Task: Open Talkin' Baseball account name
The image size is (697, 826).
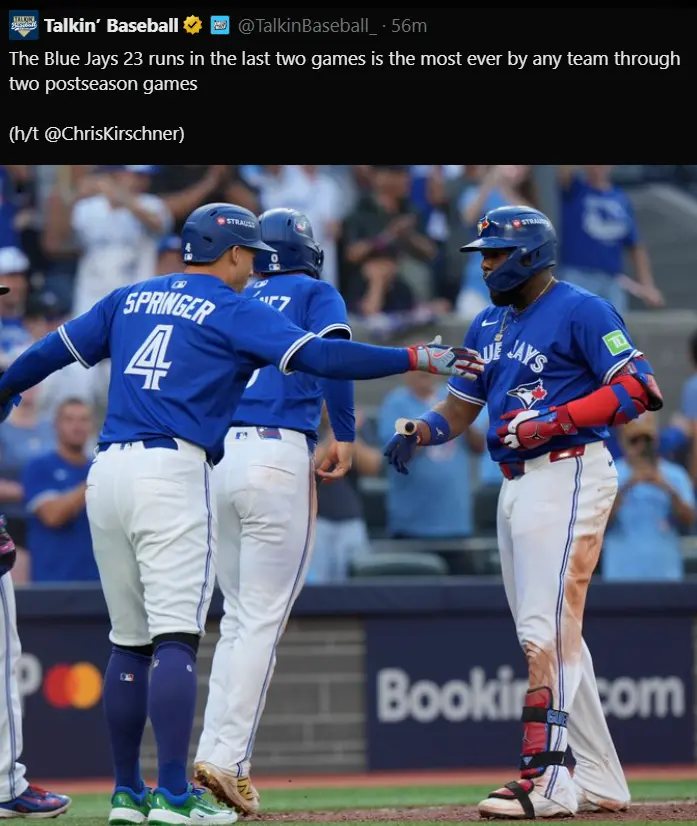Action: (x=110, y=25)
